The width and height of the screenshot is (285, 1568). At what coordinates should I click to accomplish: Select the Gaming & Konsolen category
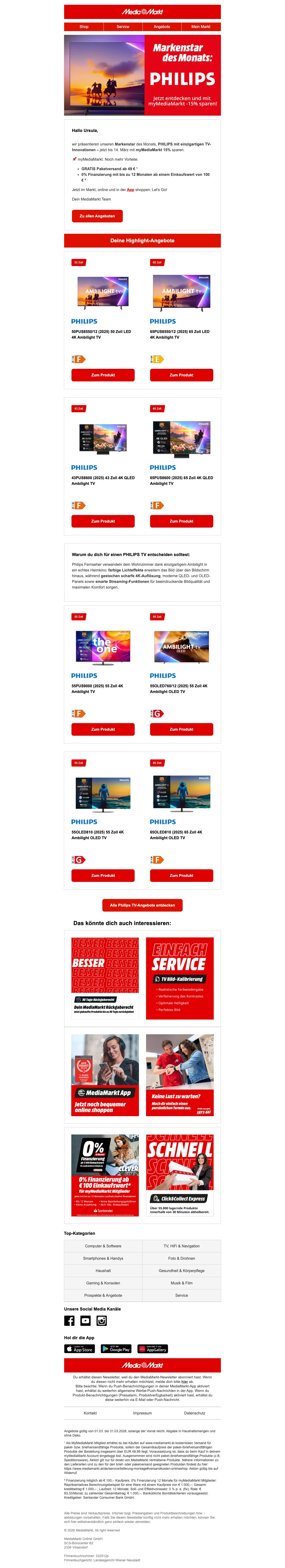point(103,1283)
